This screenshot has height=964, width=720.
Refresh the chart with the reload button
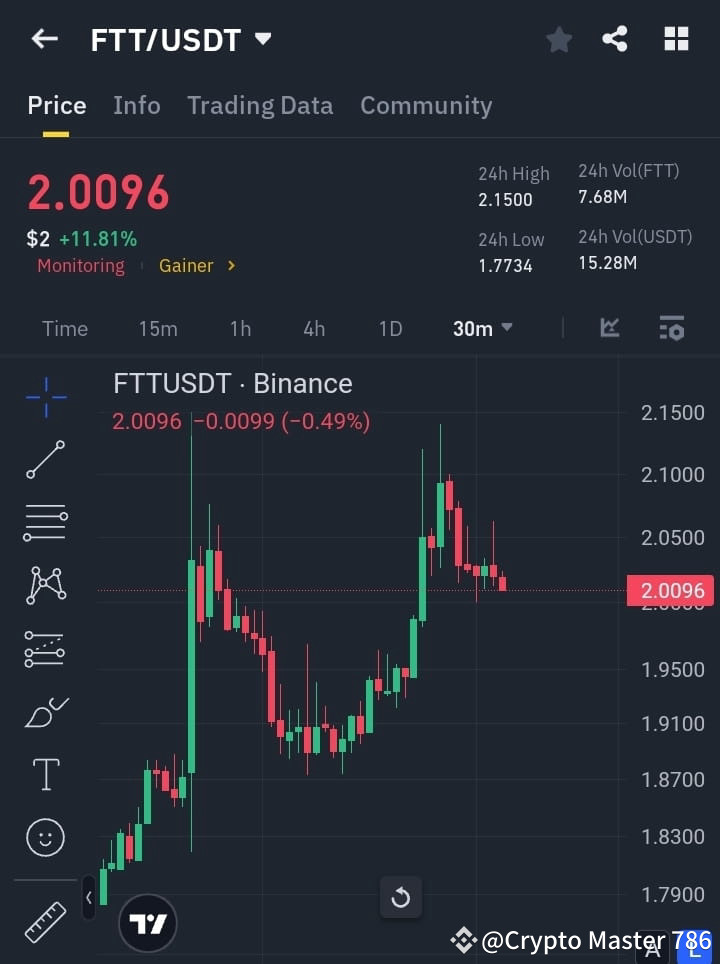(x=400, y=898)
